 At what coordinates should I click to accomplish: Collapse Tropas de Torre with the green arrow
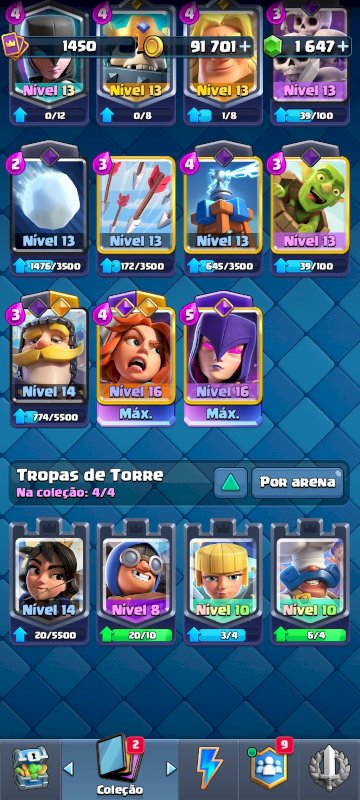[x=230, y=482]
